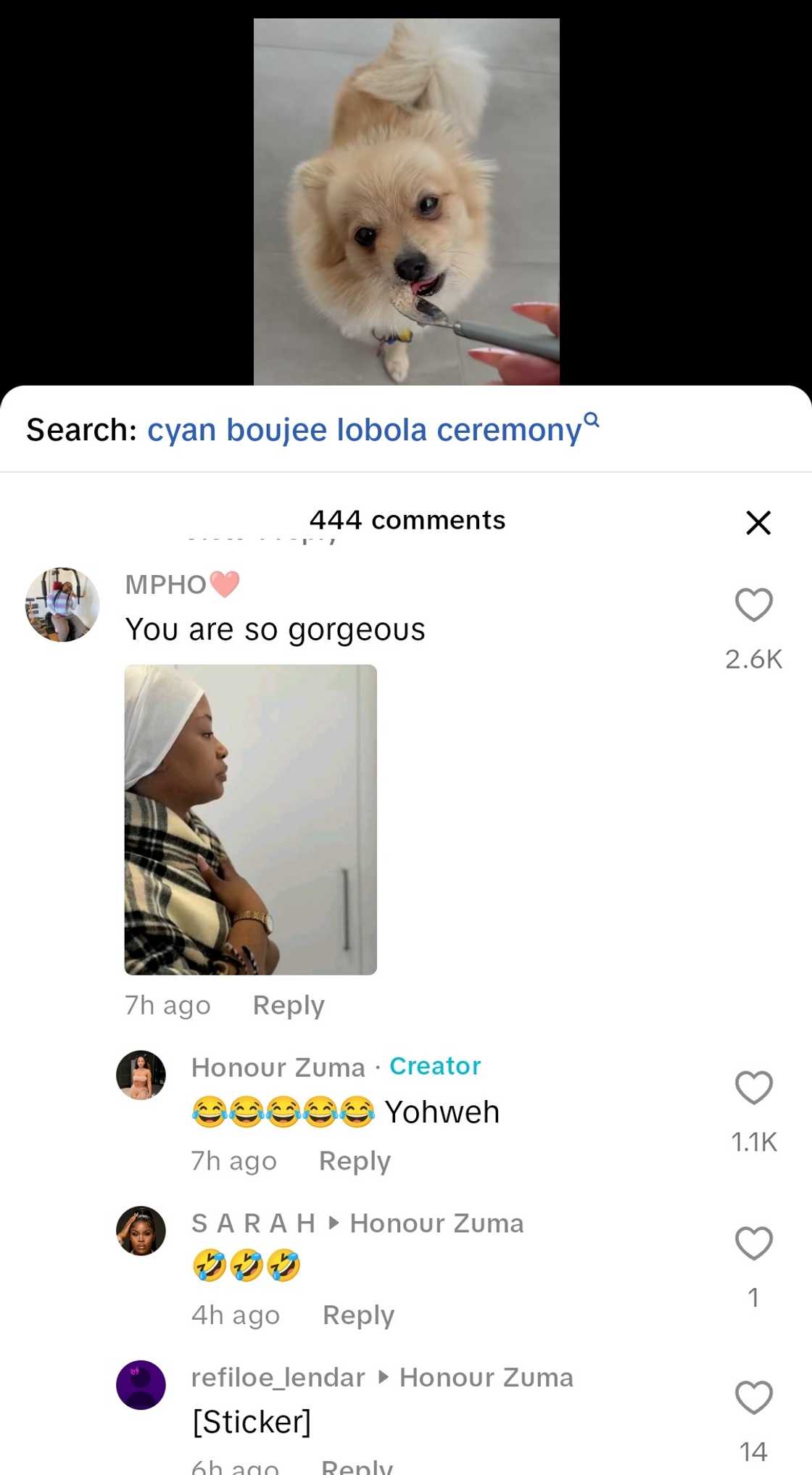Close the comments panel with the X
Screen dimensions: 812x1475
tap(757, 522)
